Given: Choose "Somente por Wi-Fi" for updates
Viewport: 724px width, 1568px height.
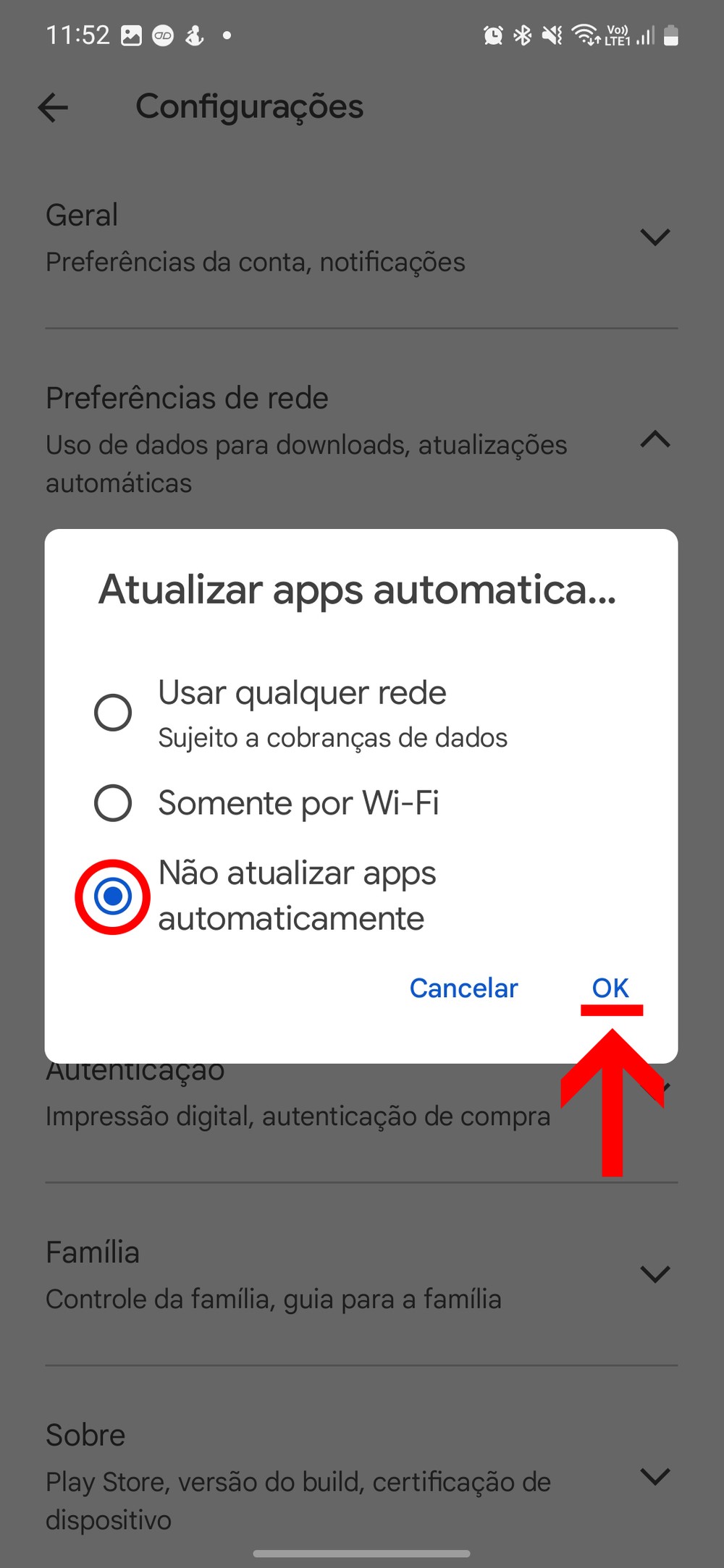Looking at the screenshot, I should pos(113,803).
